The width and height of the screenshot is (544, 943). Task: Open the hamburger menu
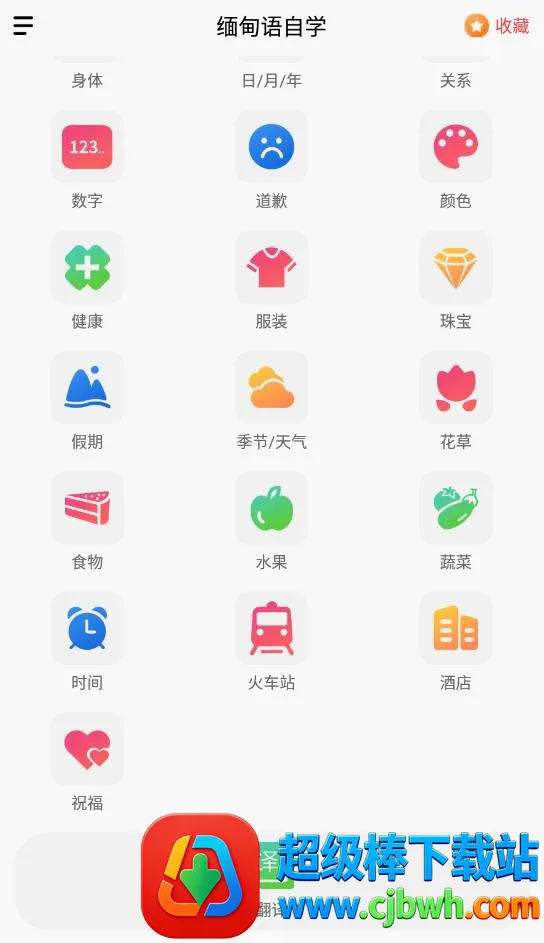(23, 26)
